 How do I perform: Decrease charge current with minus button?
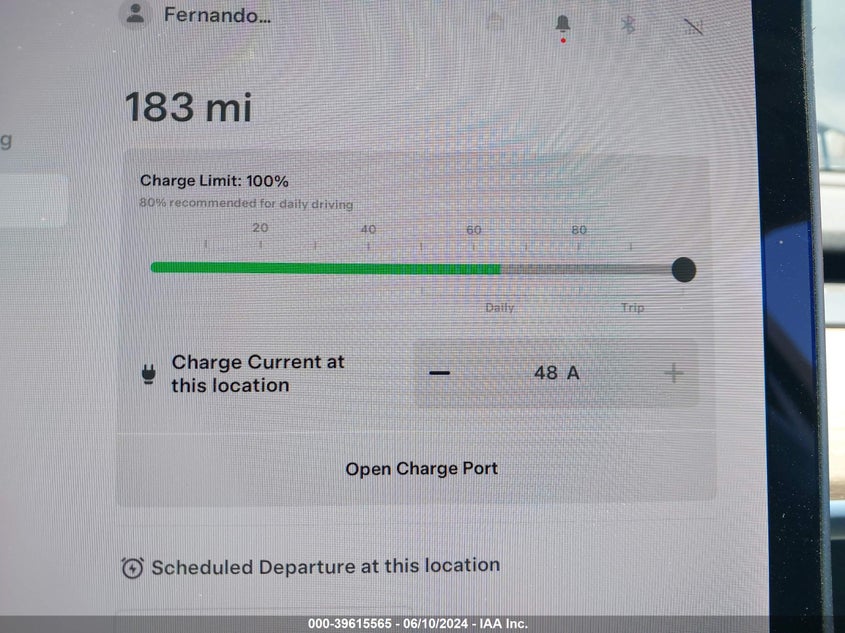[440, 373]
